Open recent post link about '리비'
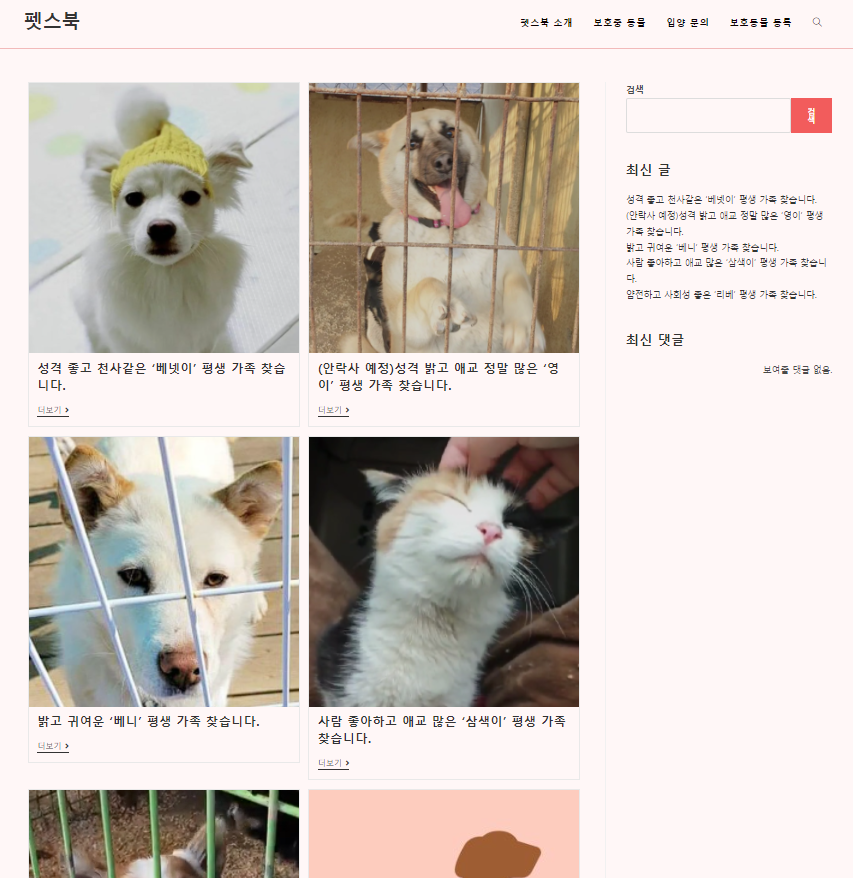The width and height of the screenshot is (853, 878). (720, 295)
